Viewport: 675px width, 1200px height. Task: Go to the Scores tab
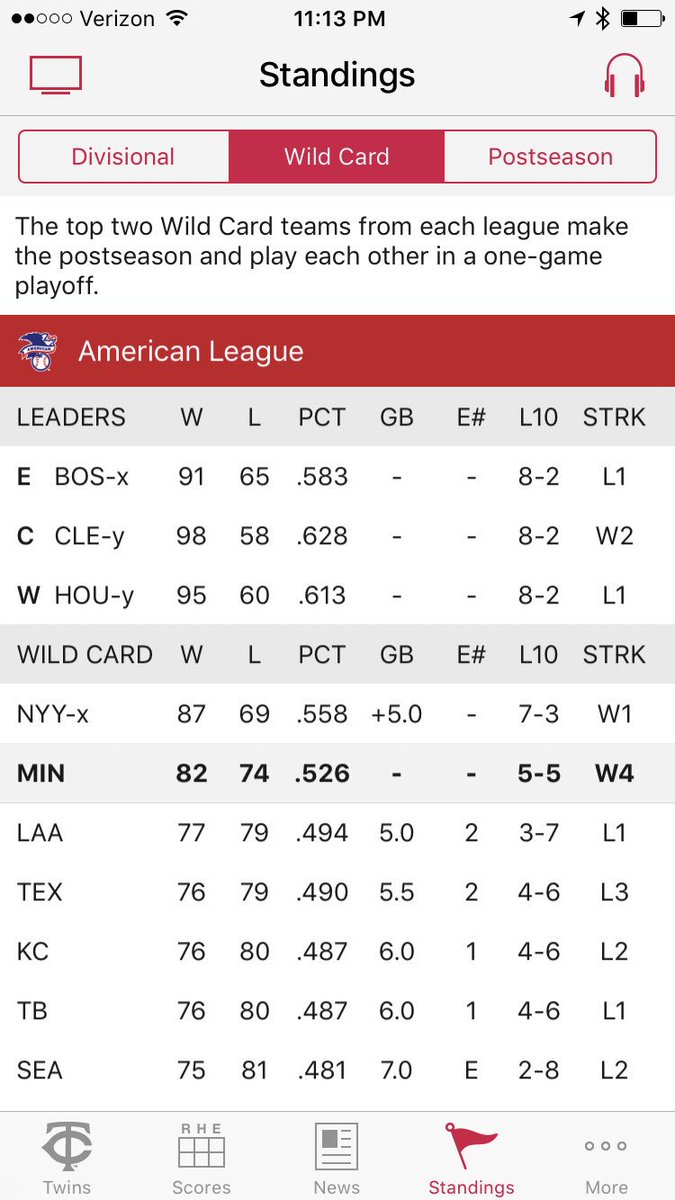click(x=202, y=1159)
